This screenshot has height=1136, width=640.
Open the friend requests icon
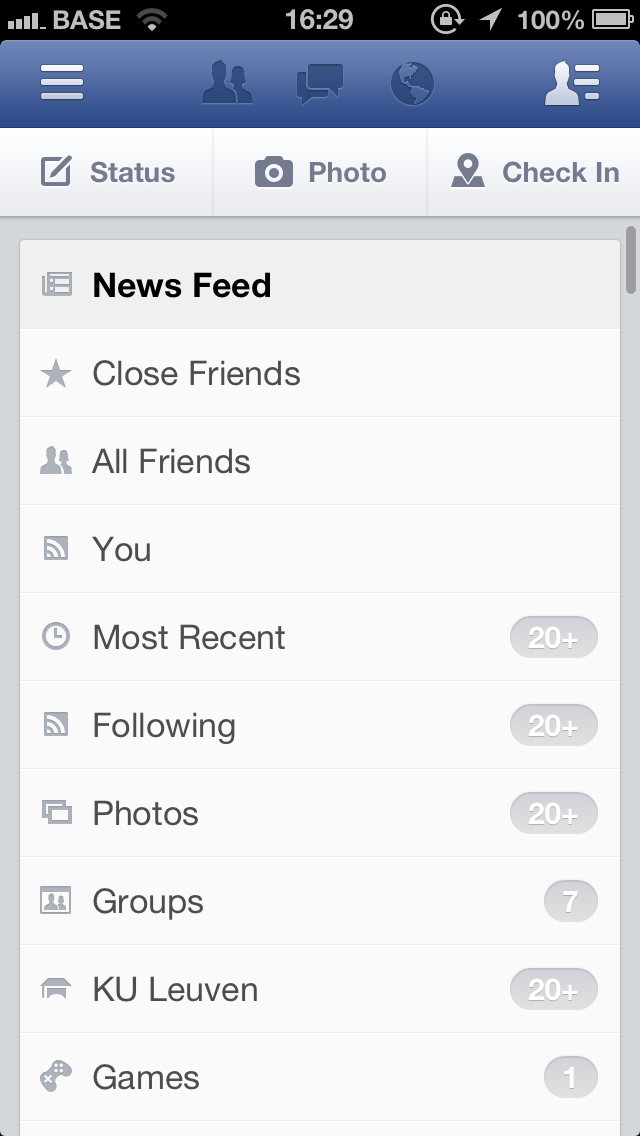(x=227, y=83)
